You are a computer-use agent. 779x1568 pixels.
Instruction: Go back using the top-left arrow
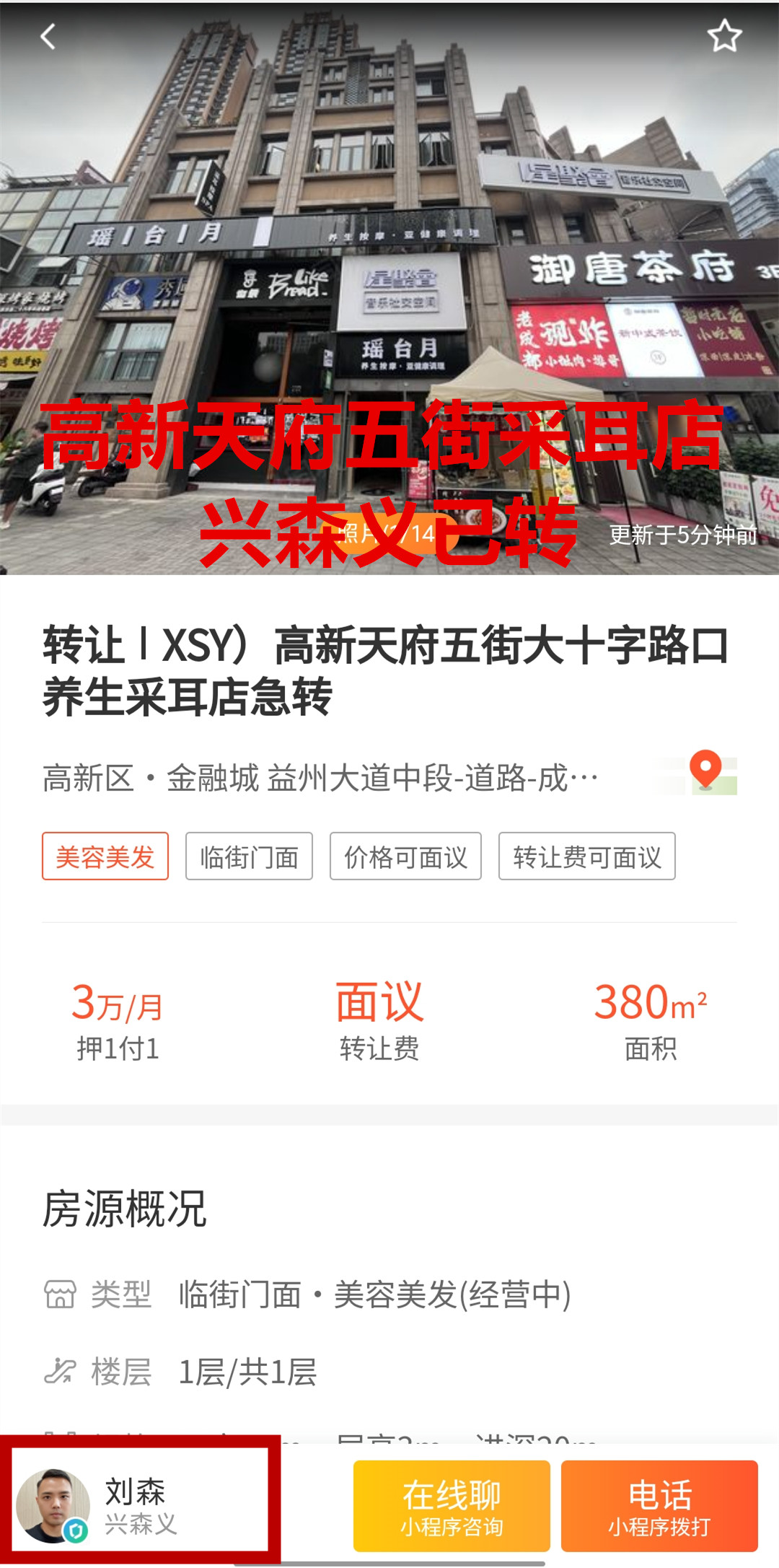[x=48, y=36]
